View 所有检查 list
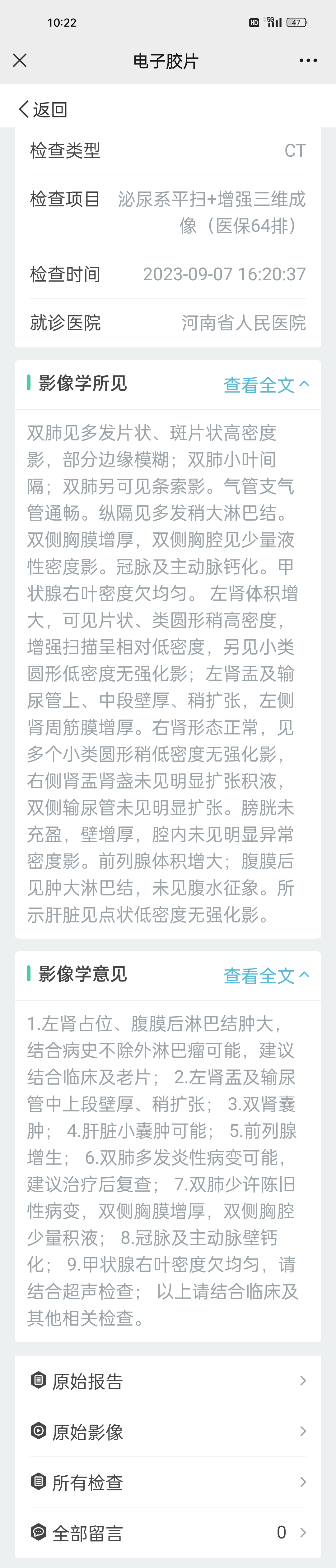The width and height of the screenshot is (336, 1568). tap(168, 1482)
